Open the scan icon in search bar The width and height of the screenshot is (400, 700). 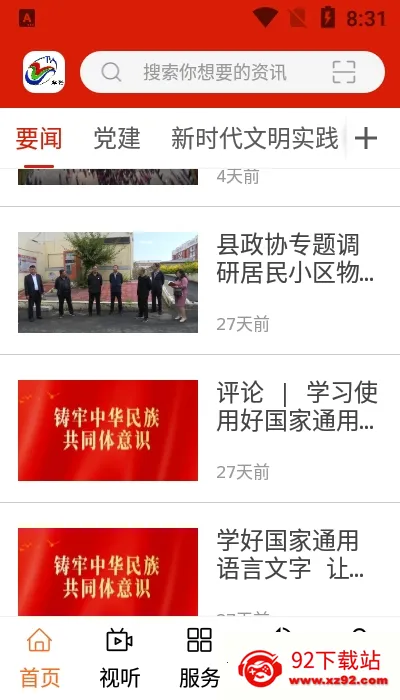click(x=344, y=72)
